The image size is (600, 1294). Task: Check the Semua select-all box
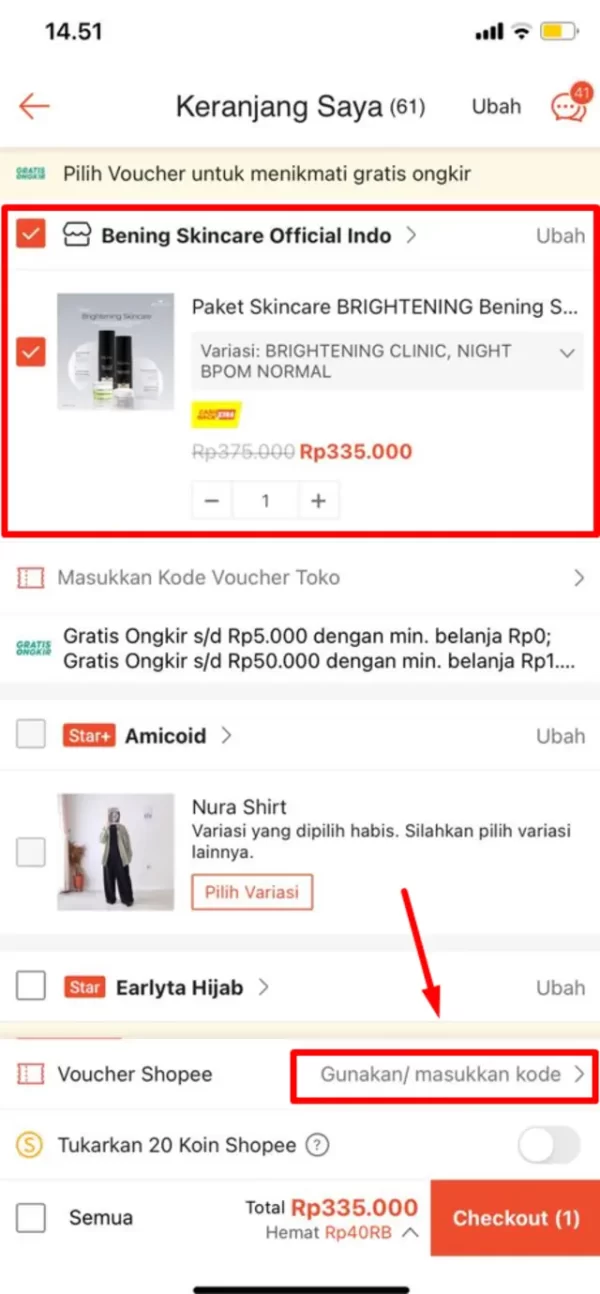[x=32, y=1218]
